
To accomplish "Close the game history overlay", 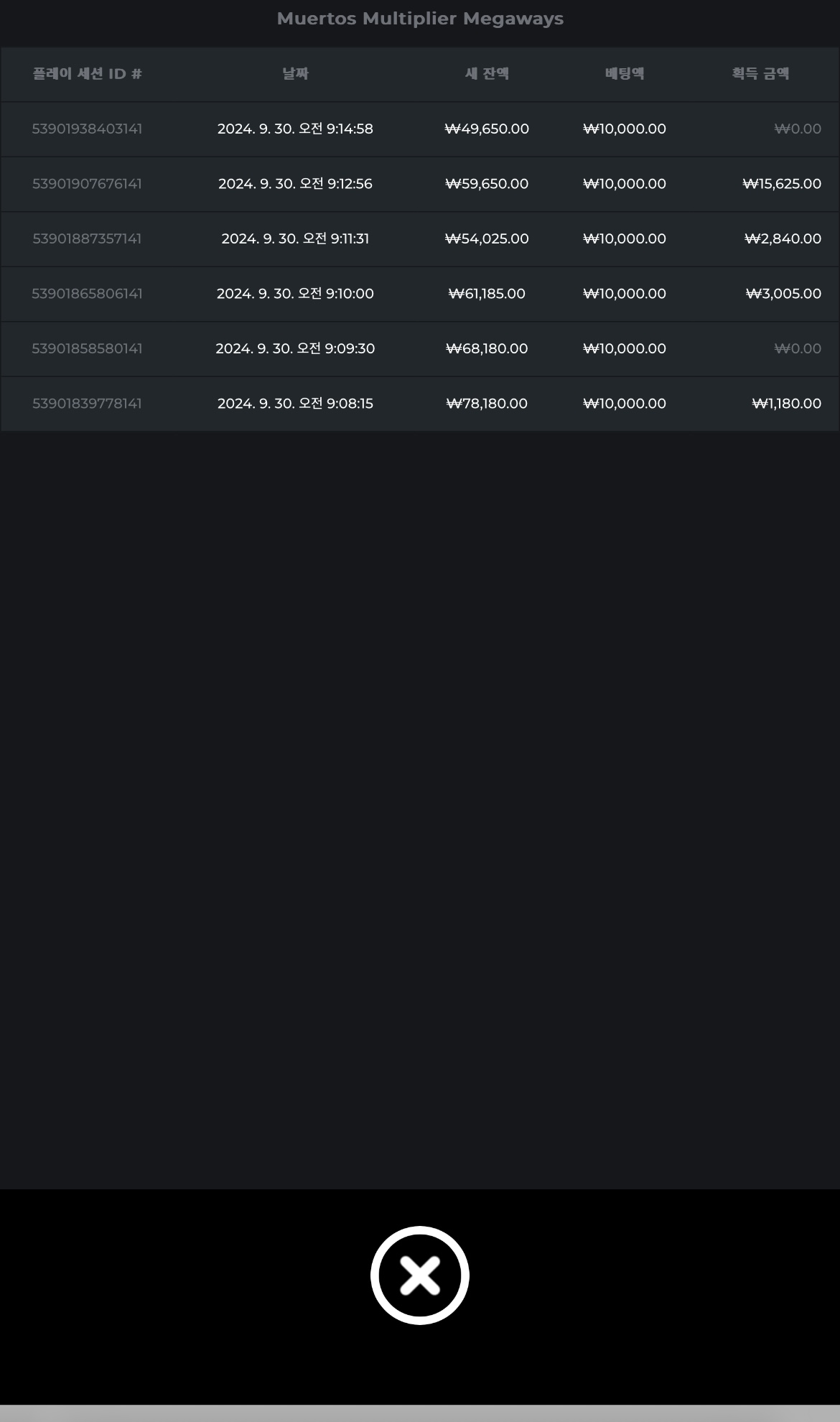I will [420, 1275].
